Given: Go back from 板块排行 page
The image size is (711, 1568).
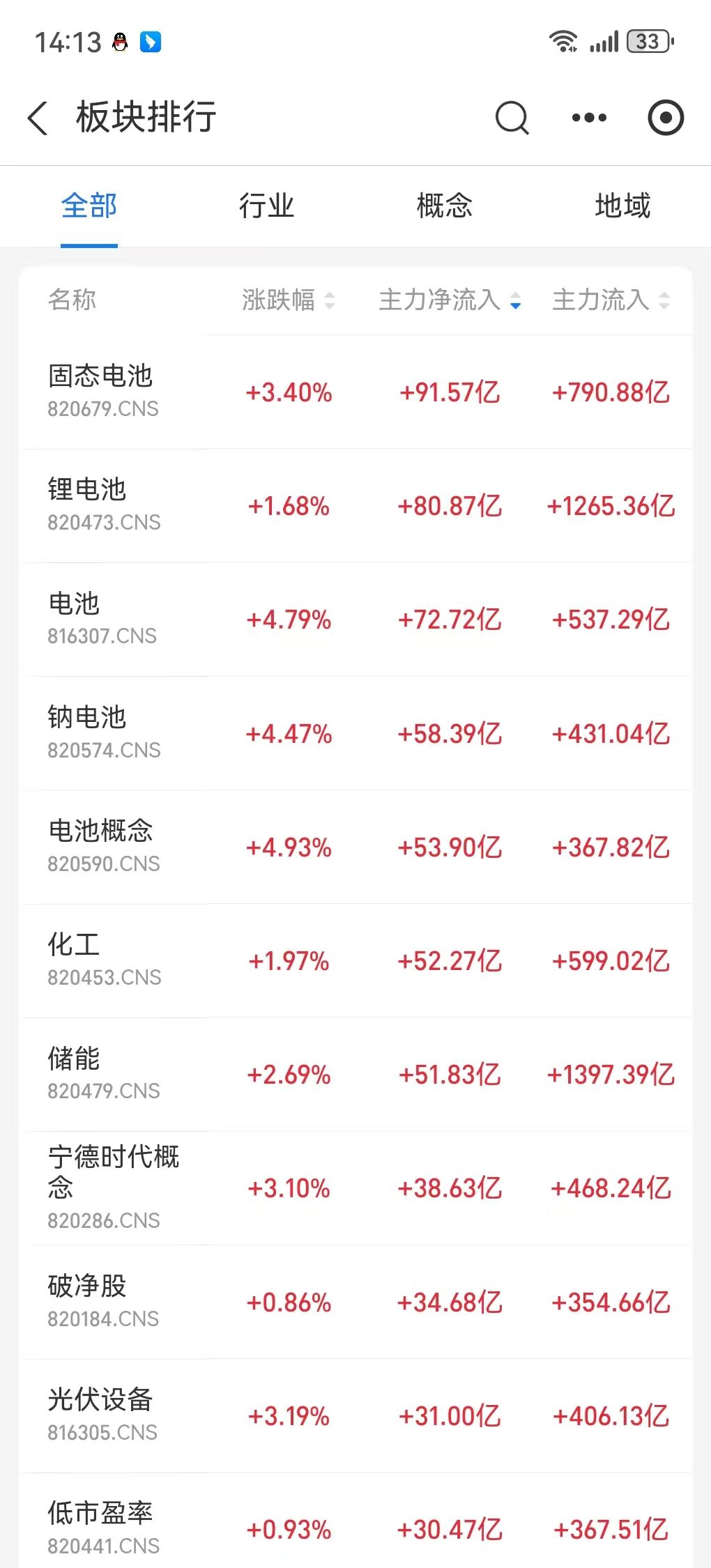Looking at the screenshot, I should tap(38, 117).
